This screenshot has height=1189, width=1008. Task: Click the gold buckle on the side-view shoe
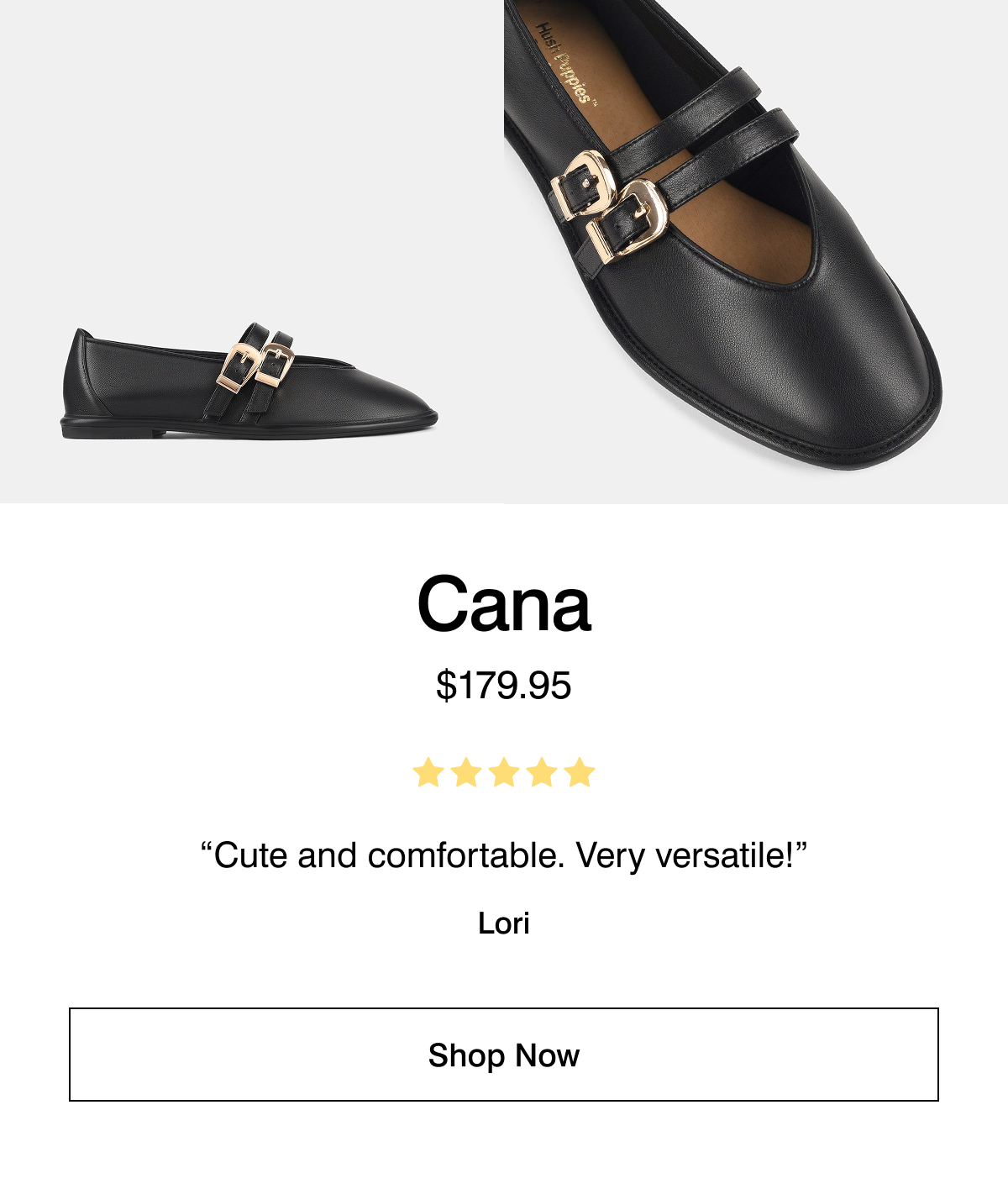pos(252,366)
